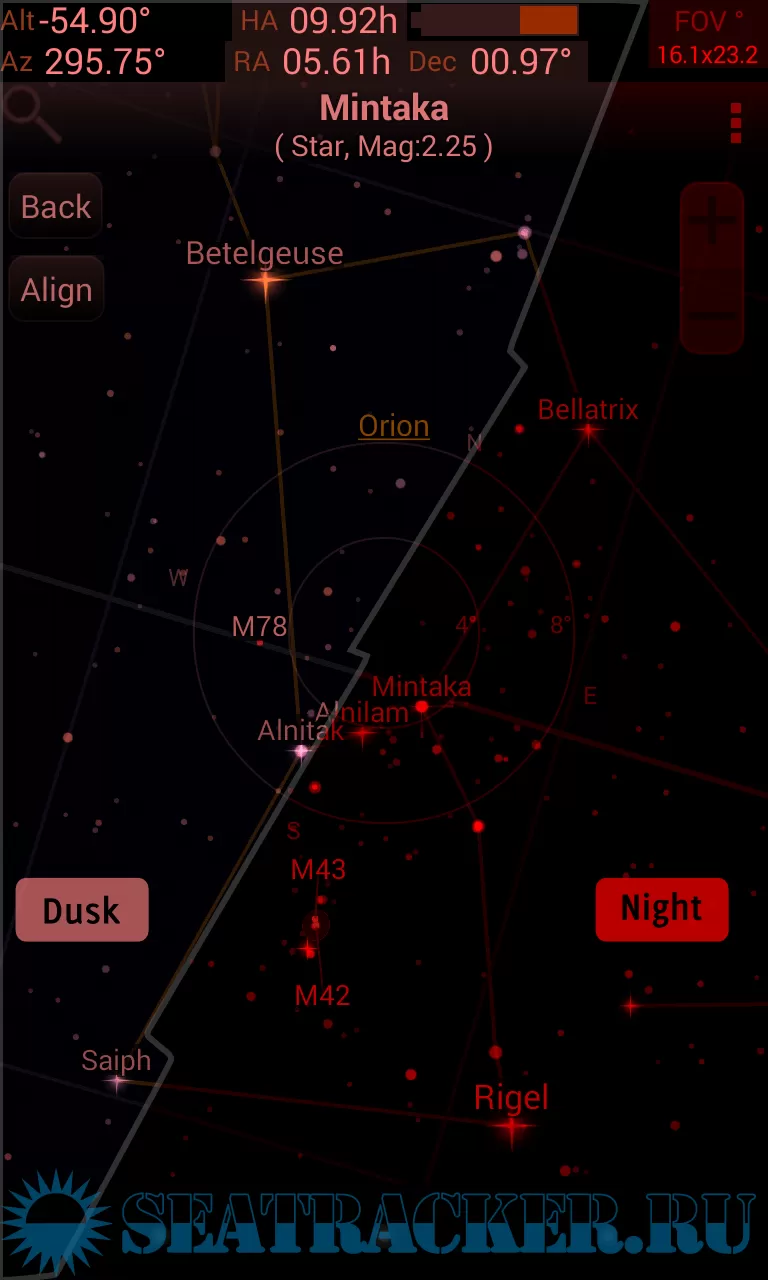Open the Orion constellation label
The height and width of the screenshot is (1280, 768).
pyautogui.click(x=394, y=426)
